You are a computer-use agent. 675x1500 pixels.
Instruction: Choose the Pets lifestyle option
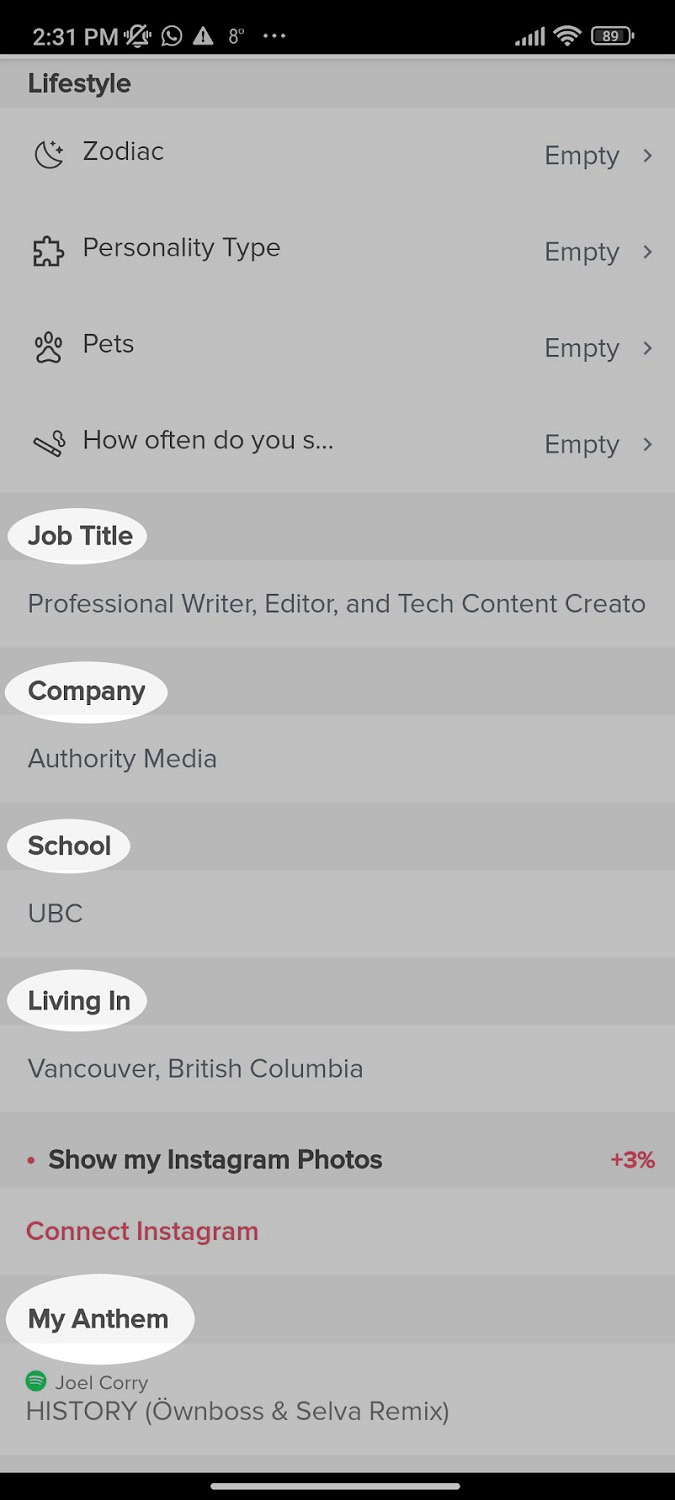(x=337, y=347)
